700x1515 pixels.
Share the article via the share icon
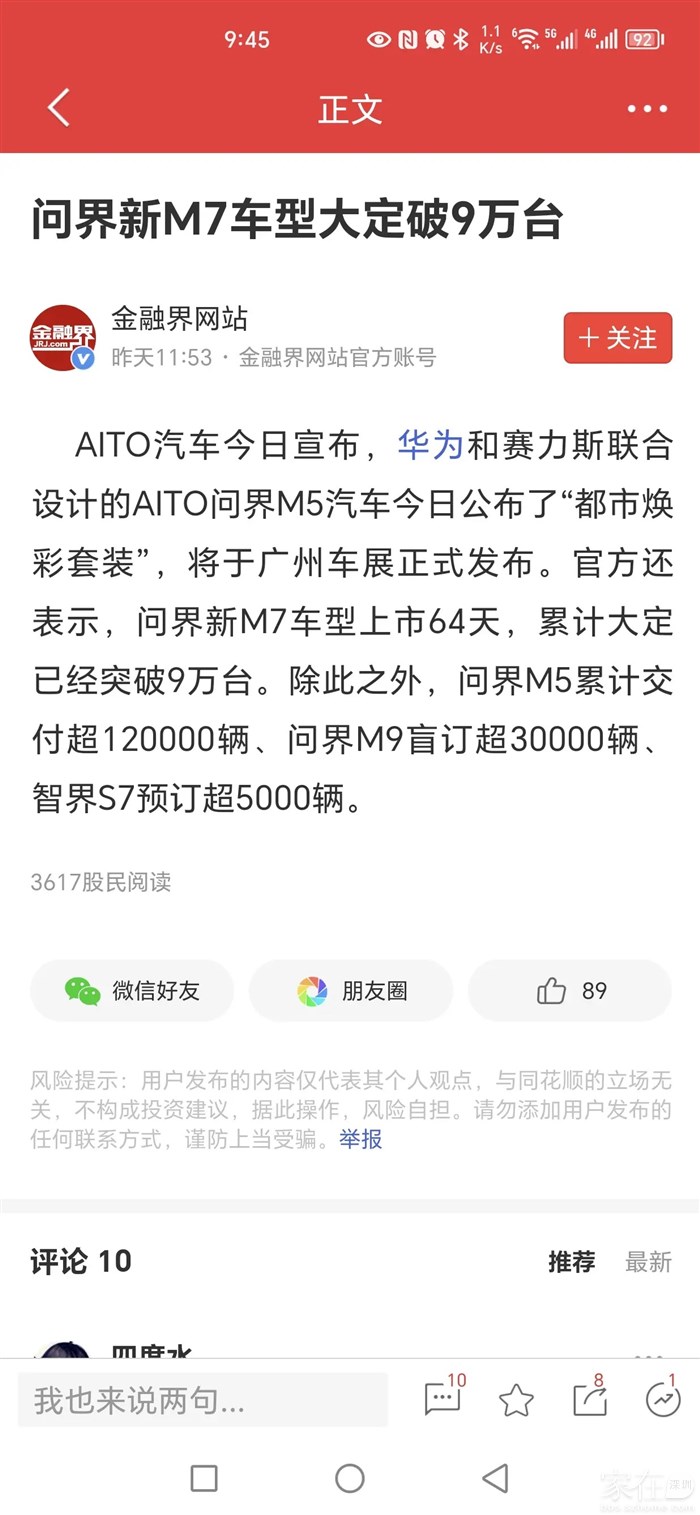click(x=590, y=1399)
